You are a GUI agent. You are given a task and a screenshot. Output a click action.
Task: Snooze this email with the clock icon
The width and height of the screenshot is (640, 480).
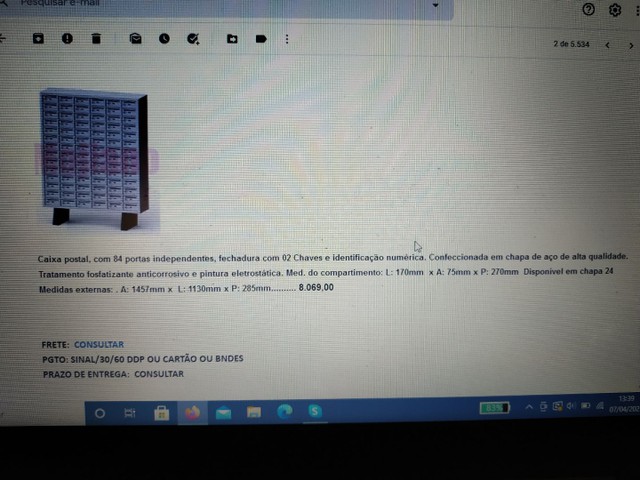[164, 39]
